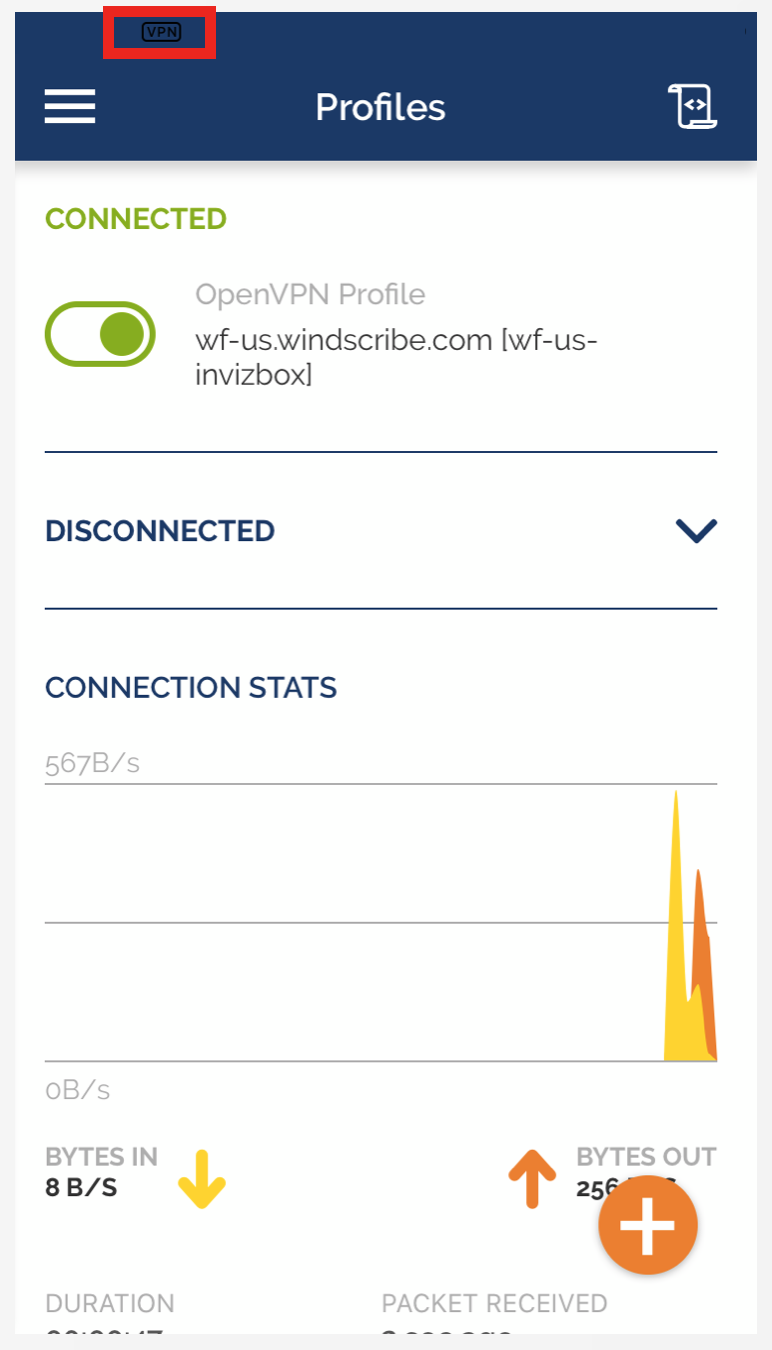Add a new profile with plus button
The image size is (772, 1350).
tap(647, 1226)
